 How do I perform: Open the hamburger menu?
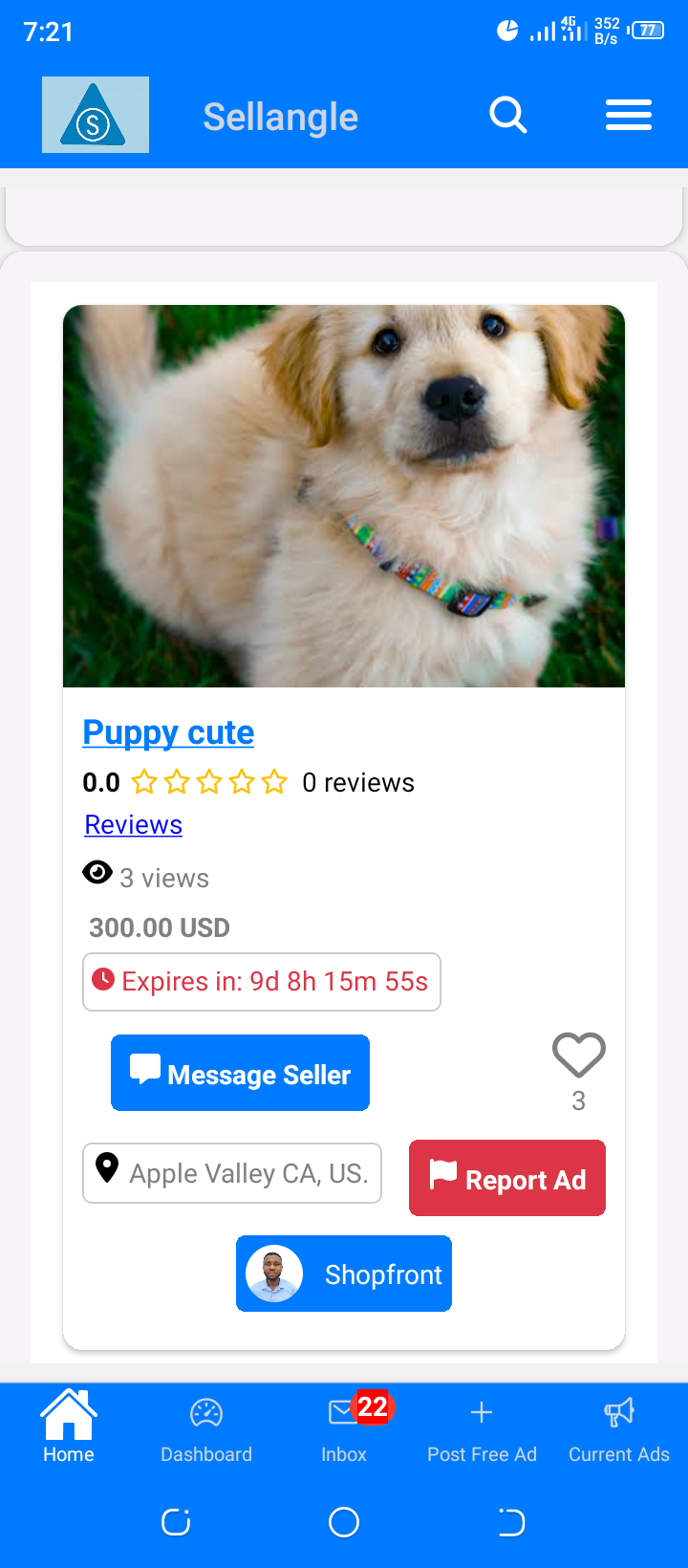click(628, 116)
